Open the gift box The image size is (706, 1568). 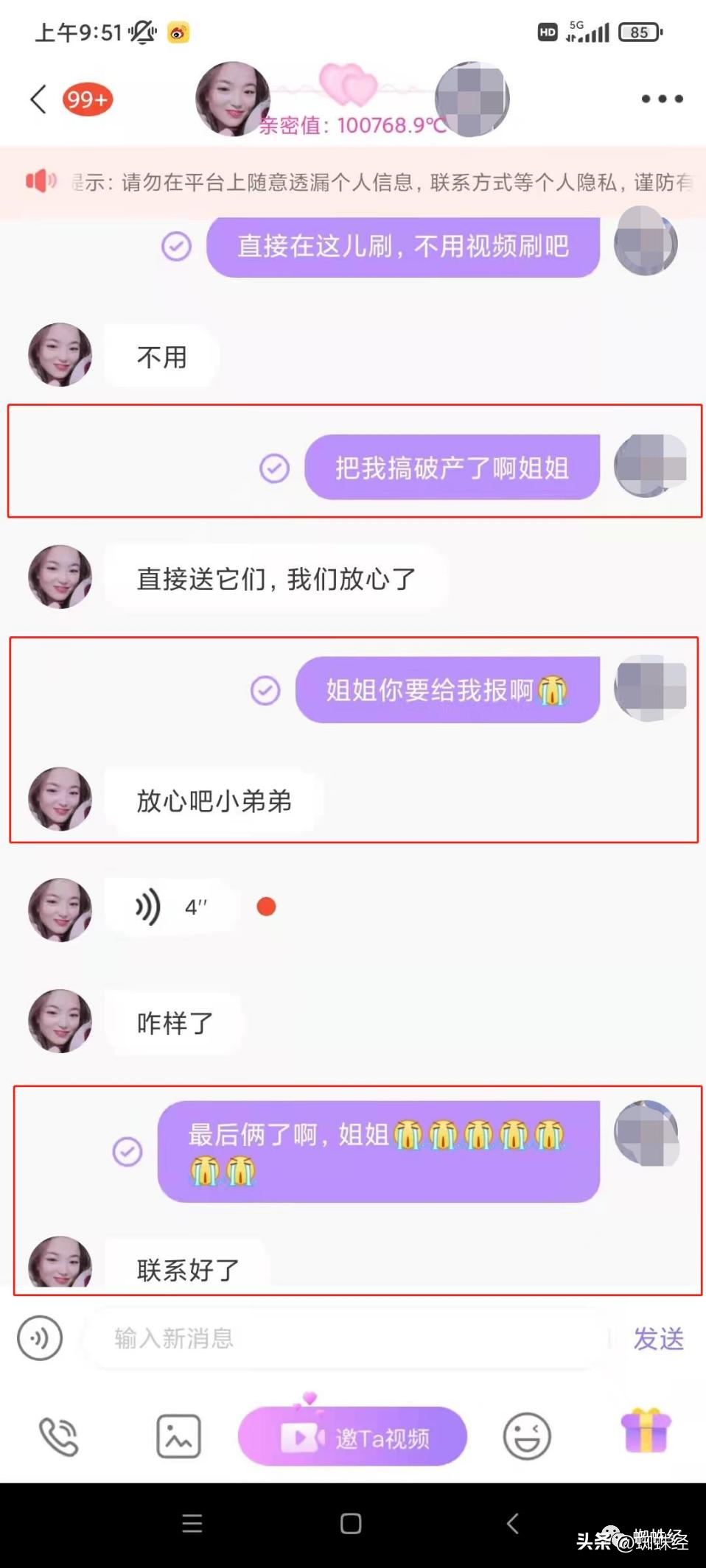(646, 1431)
